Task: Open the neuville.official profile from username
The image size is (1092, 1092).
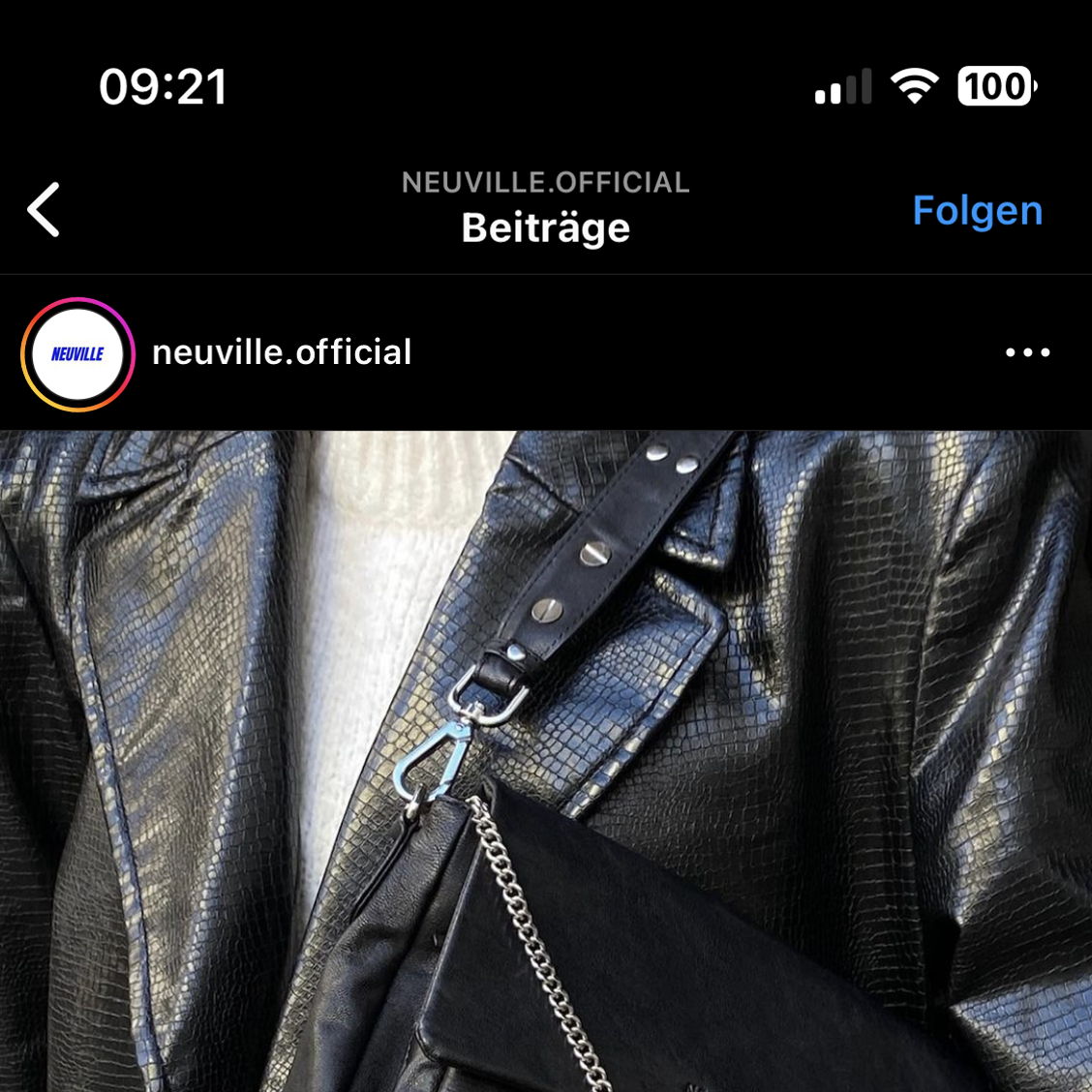Action: [282, 352]
